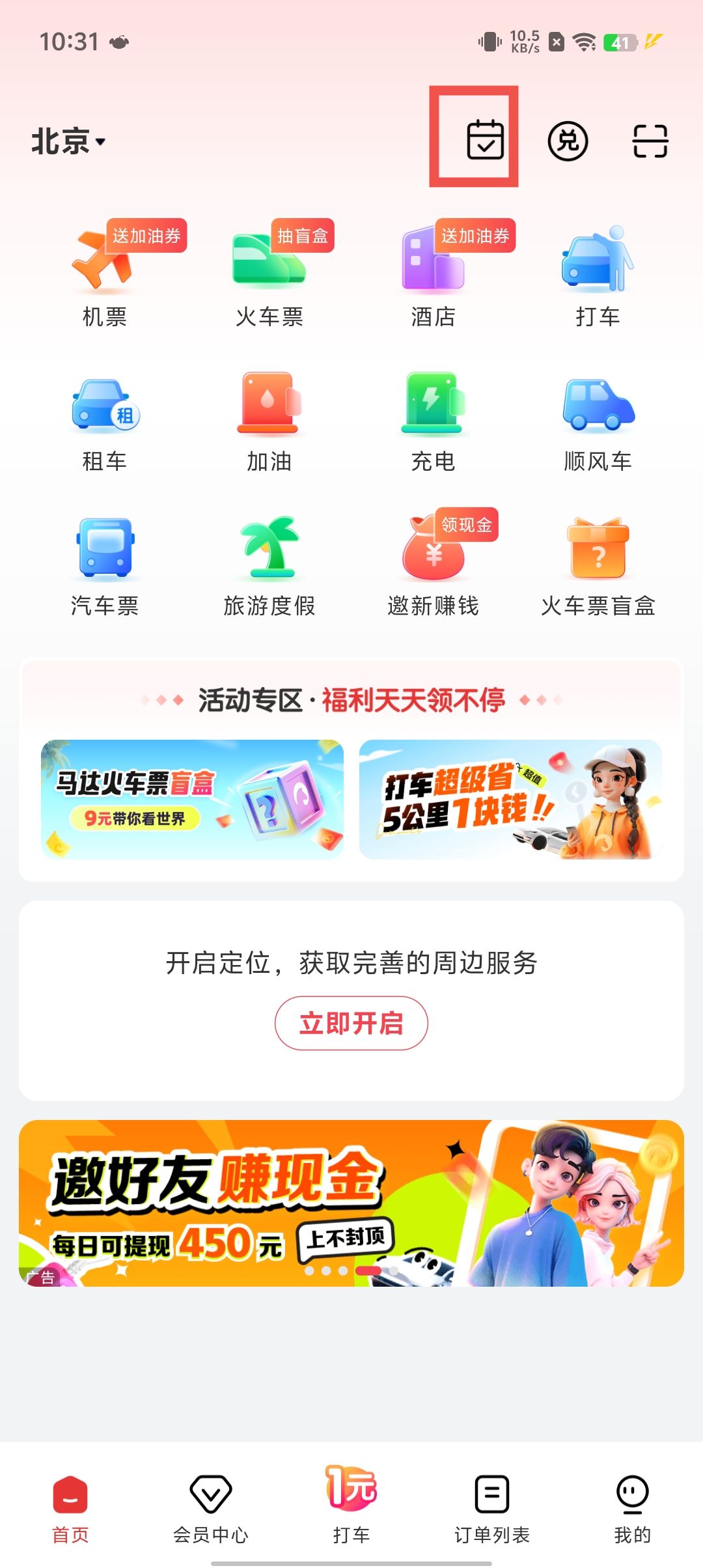Open the calendar check-in icon
Screen dimensions: 703x1568
tap(485, 140)
